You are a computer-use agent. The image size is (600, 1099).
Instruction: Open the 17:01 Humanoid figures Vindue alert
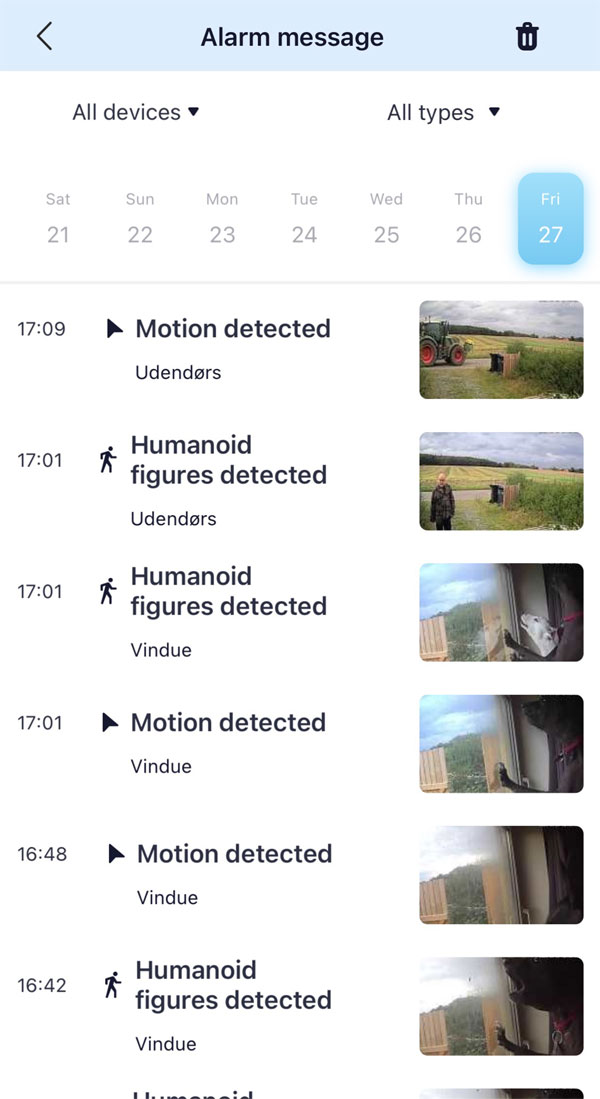tap(300, 612)
